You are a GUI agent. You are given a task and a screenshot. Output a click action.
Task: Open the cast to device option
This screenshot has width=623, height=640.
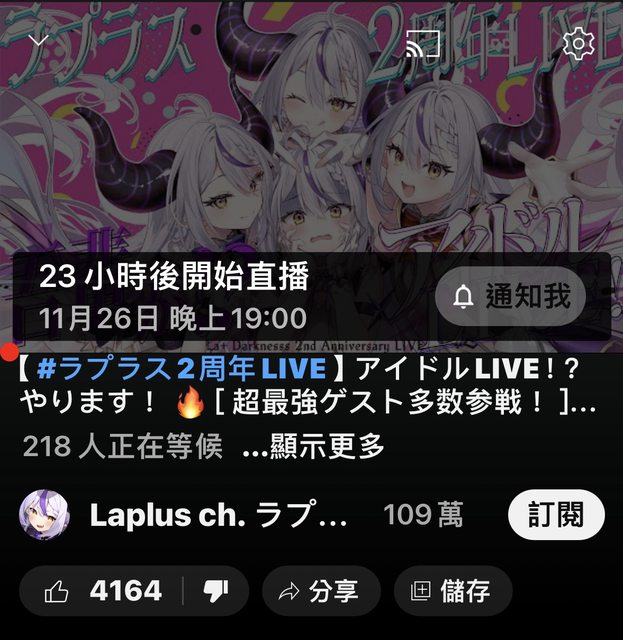[x=423, y=44]
